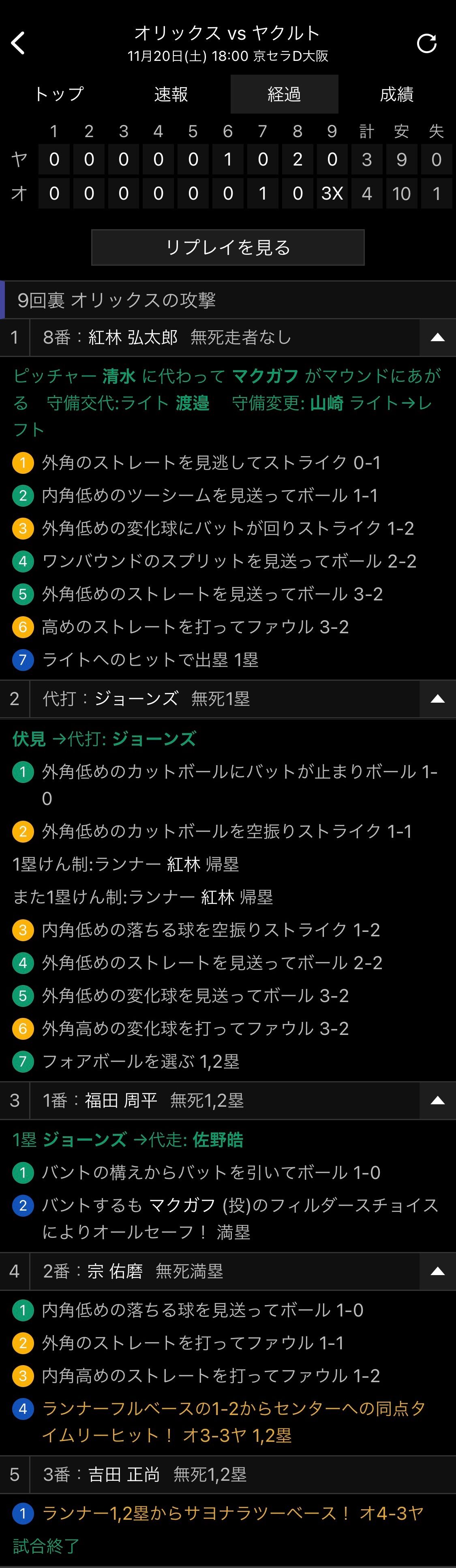This screenshot has height=1568, width=456.
Task: Switch to the 速報 tab
Action: coord(171,95)
